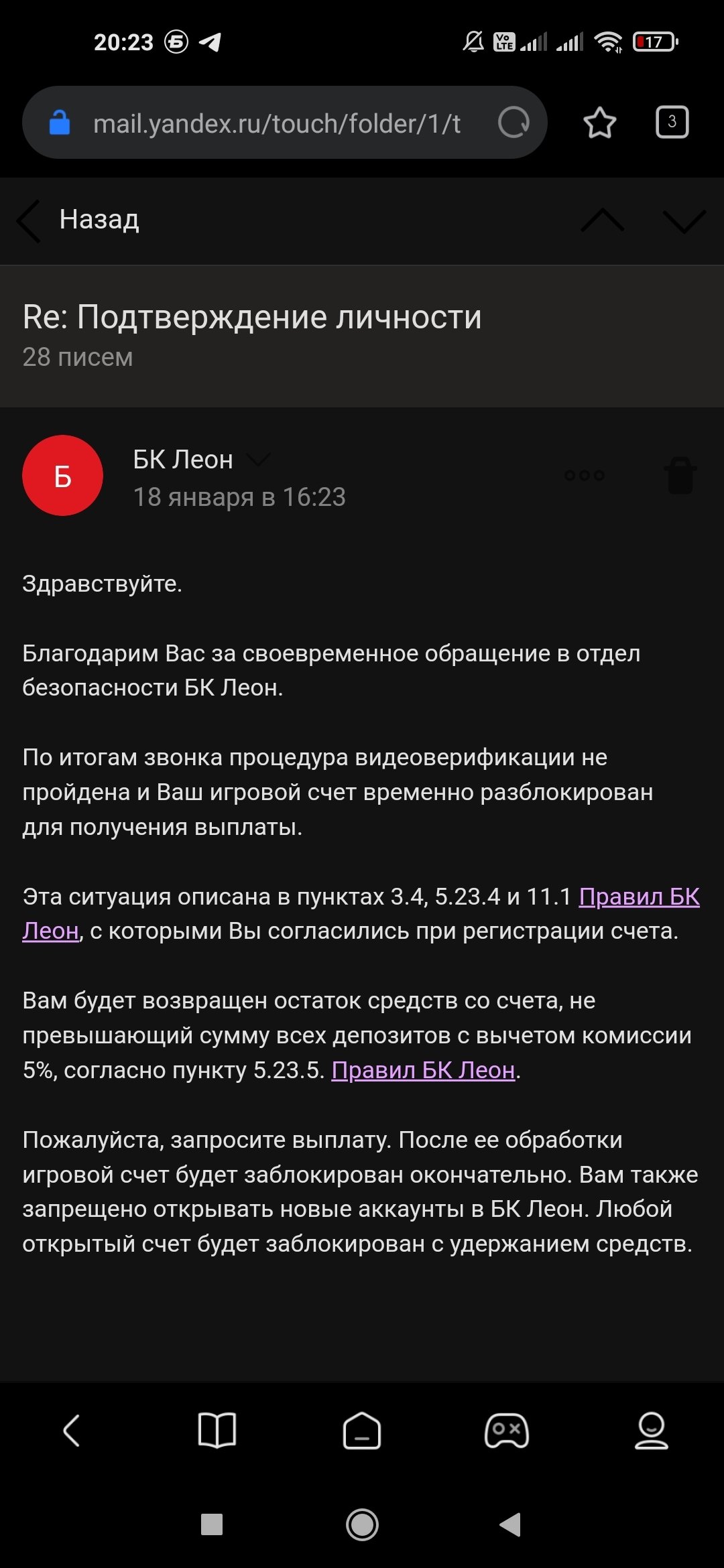Go to the next email with down arrow
This screenshot has height=1568, width=724.
[x=684, y=220]
